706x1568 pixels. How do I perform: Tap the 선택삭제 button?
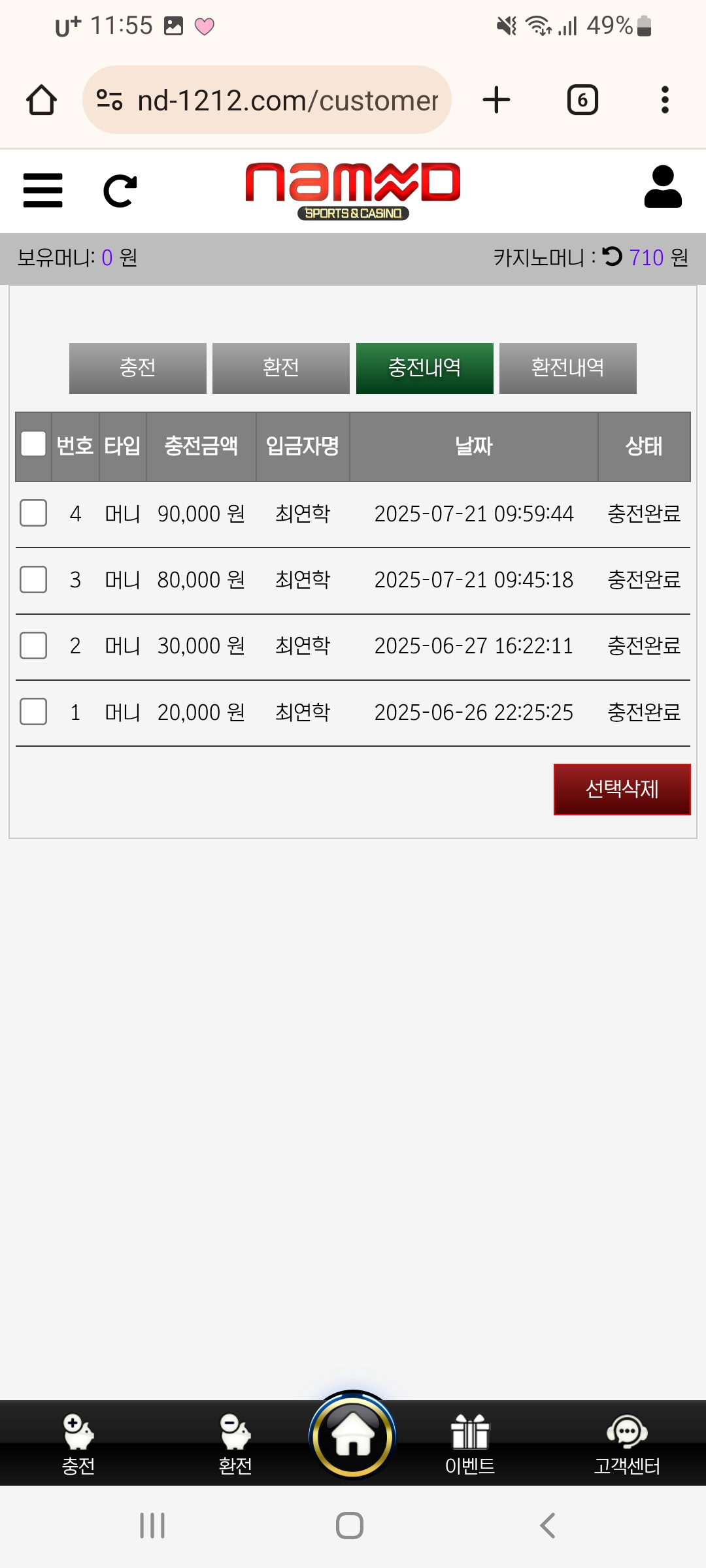click(x=622, y=789)
